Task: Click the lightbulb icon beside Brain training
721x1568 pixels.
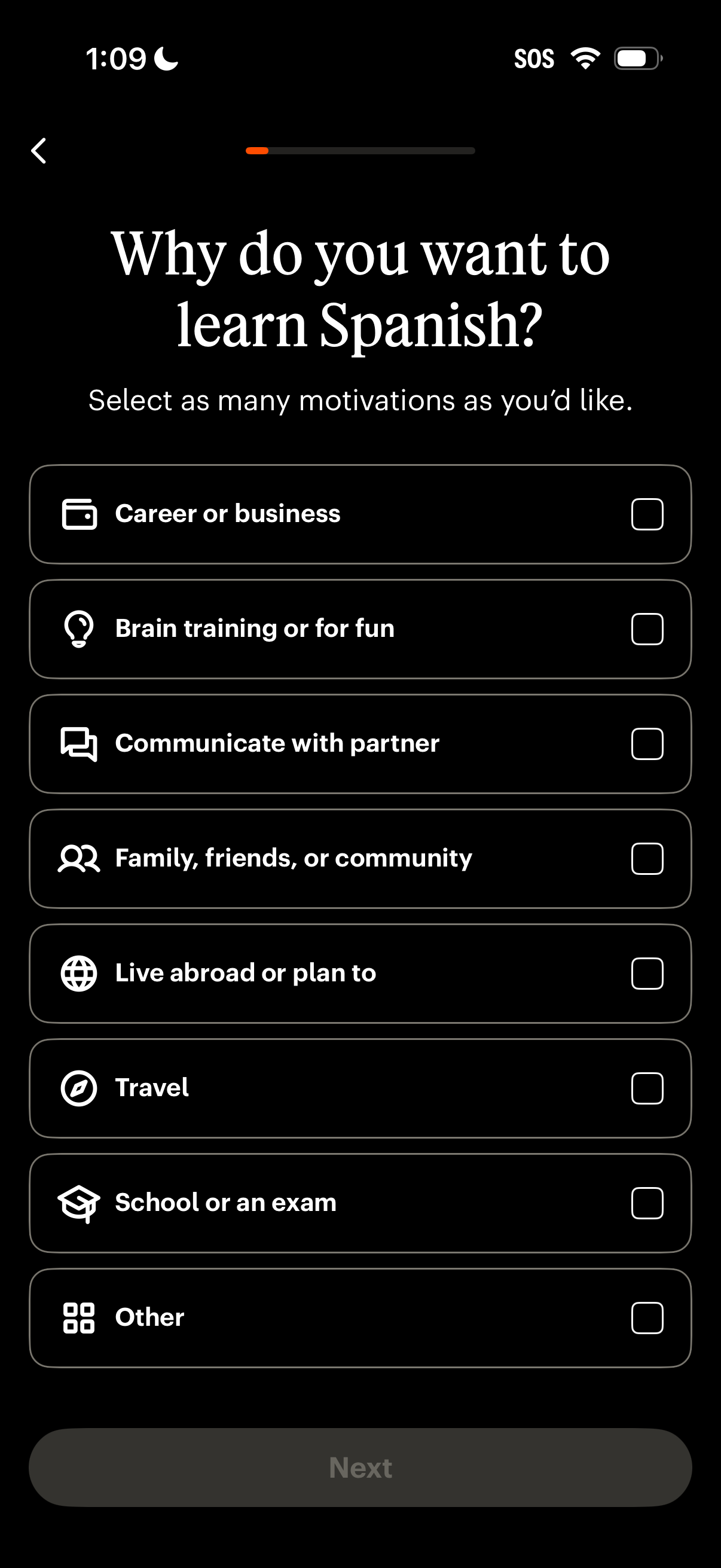Action: (80, 628)
